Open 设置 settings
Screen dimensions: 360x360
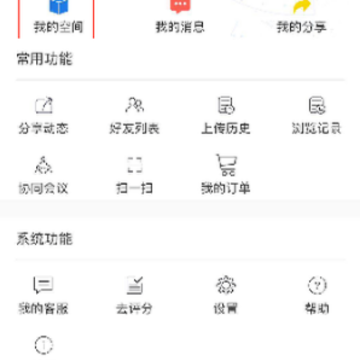click(226, 295)
